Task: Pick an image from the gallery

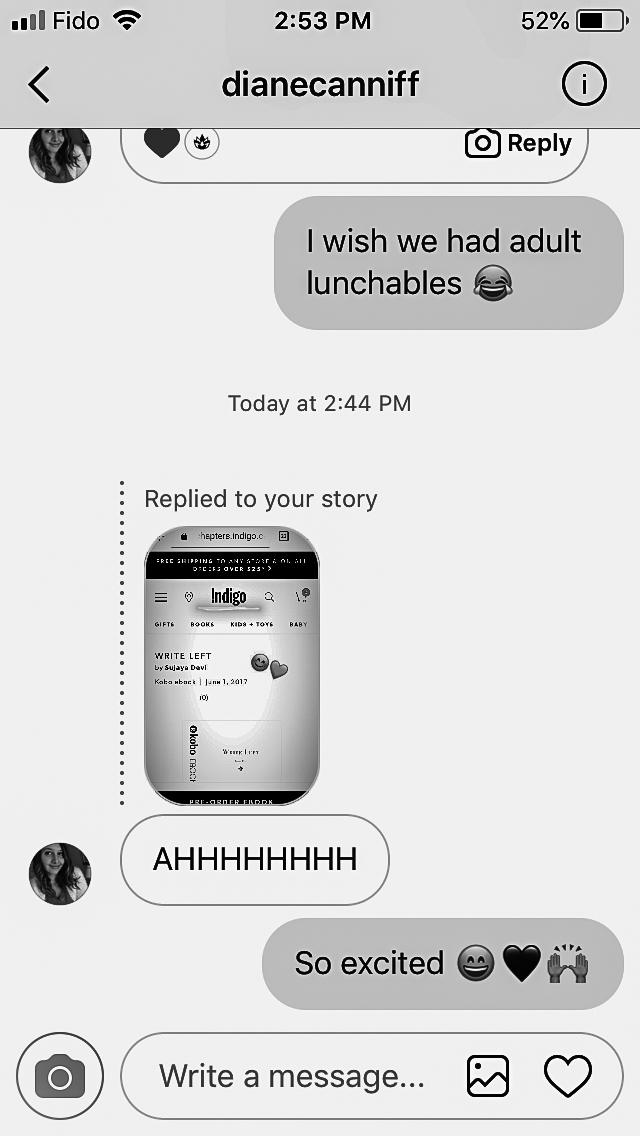Action: tap(488, 1076)
